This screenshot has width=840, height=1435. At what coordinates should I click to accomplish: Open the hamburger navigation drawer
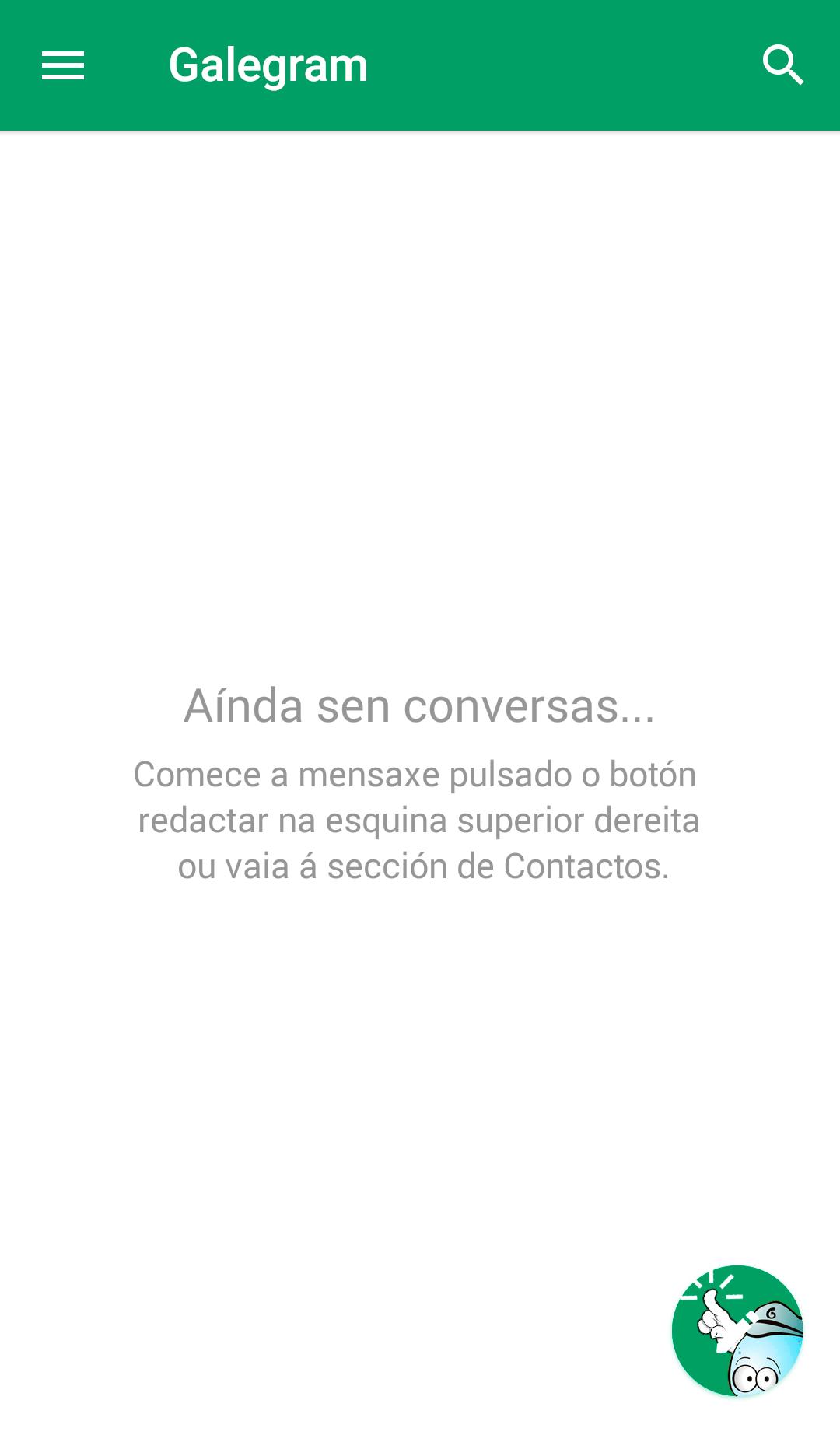(x=63, y=65)
